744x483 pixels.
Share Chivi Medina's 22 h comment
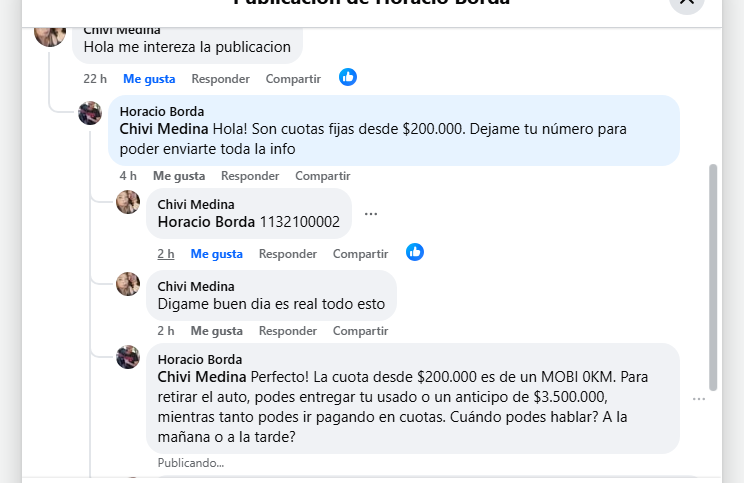click(293, 78)
